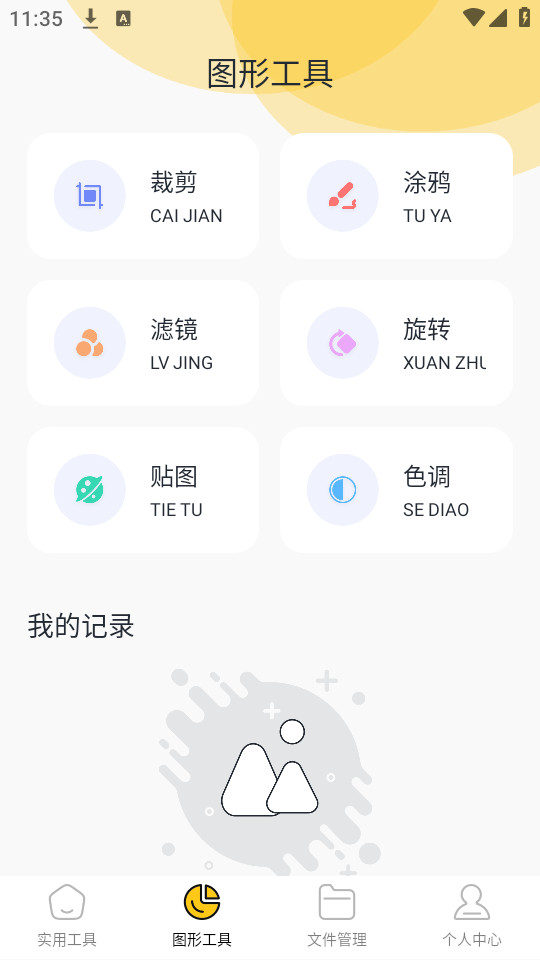Launch the 旋转 rotate tool
Viewport: 540px width, 960px height.
396,343
